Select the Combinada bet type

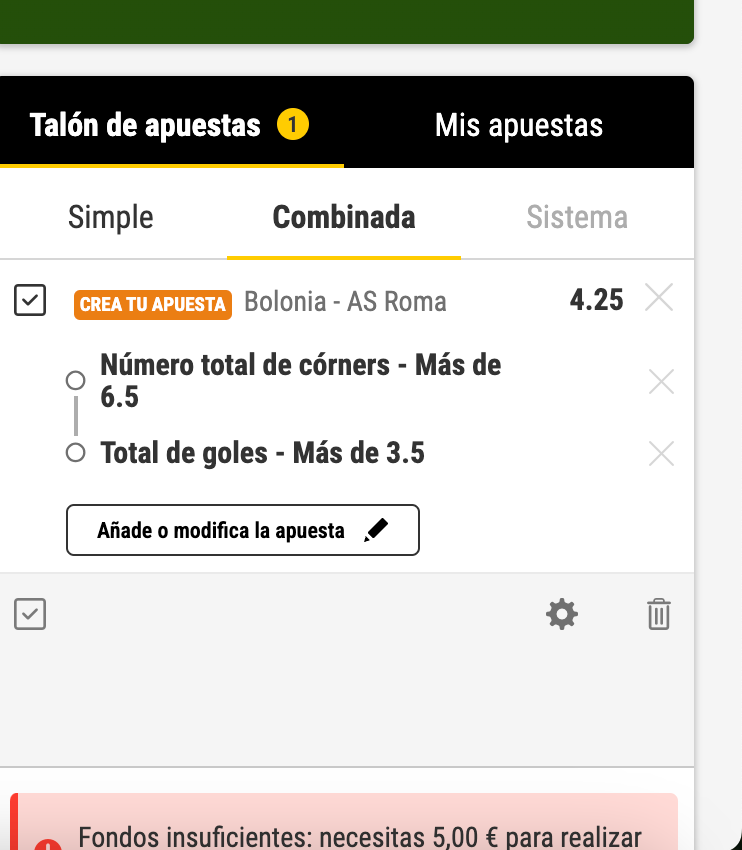(343, 217)
